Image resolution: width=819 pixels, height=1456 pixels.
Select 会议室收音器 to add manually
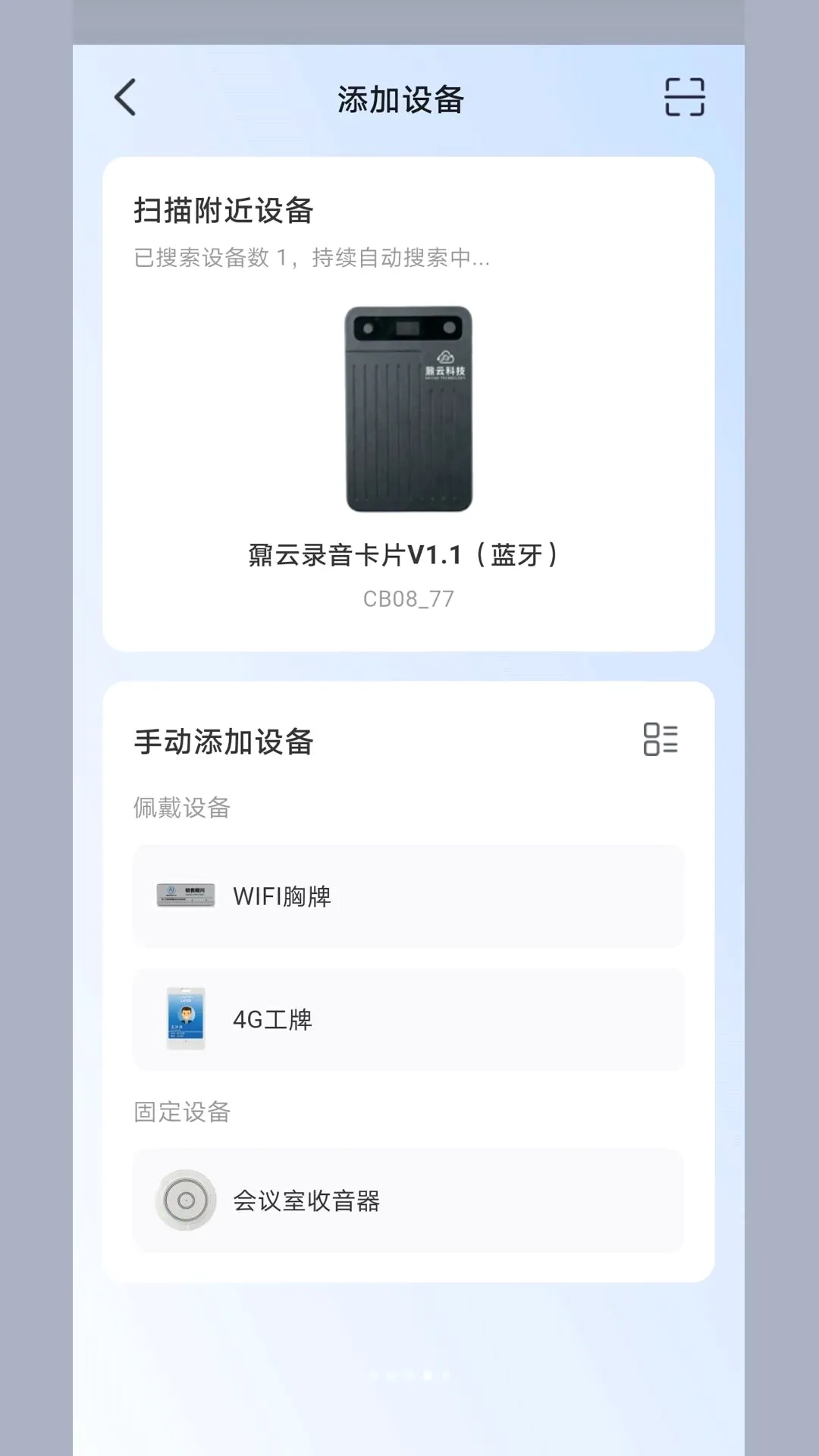click(x=408, y=1200)
